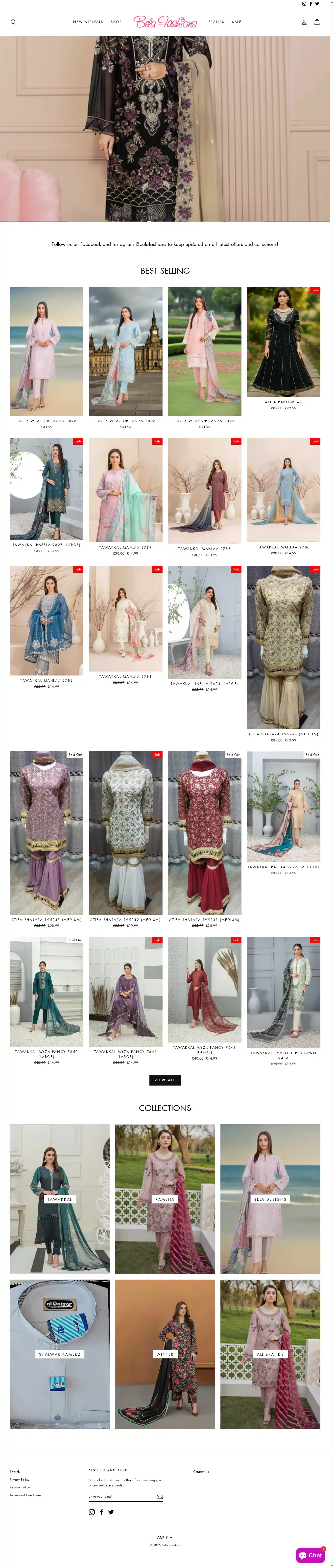
Task: Open the shopping cart bag
Action: (317, 22)
